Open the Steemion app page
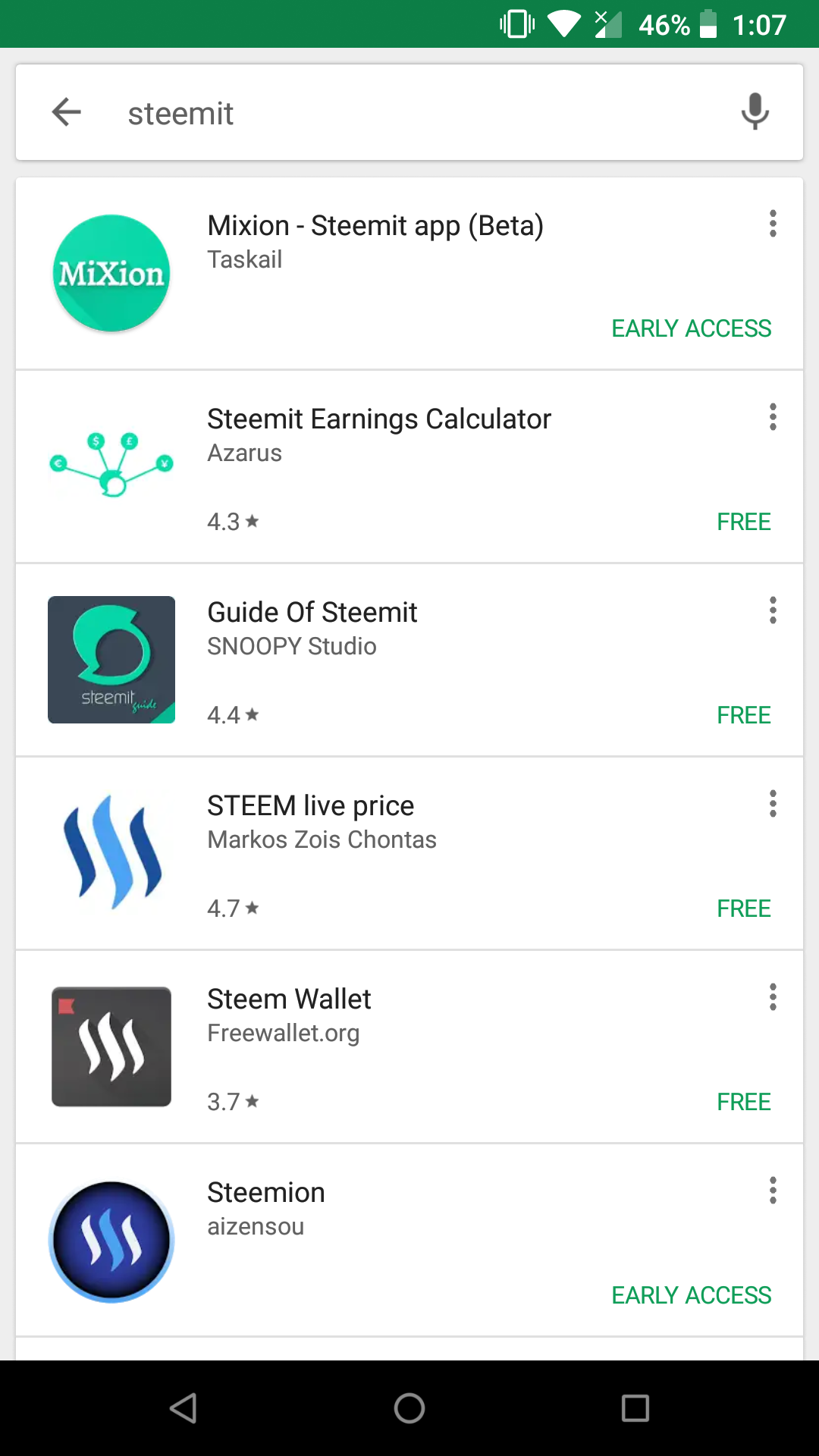The image size is (819, 1456). tap(409, 1241)
